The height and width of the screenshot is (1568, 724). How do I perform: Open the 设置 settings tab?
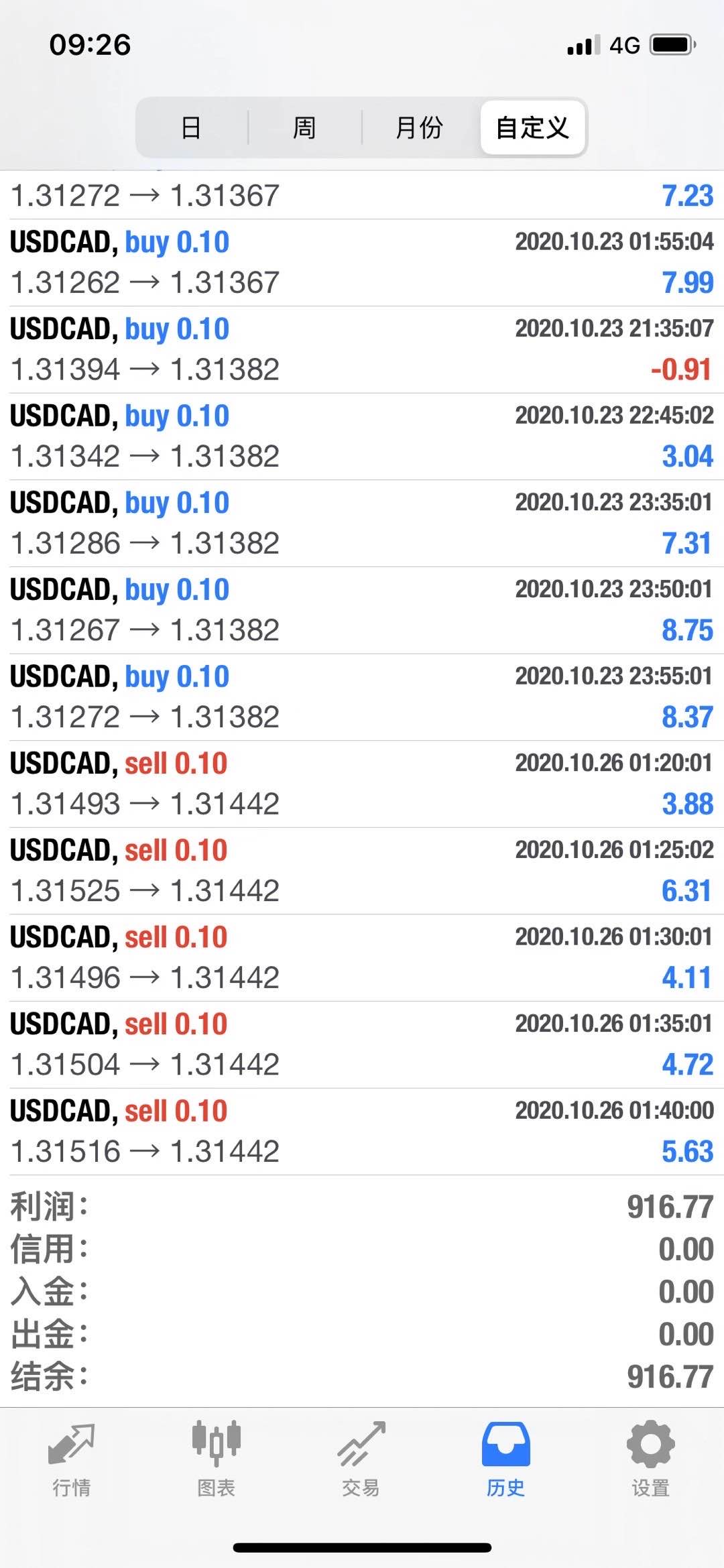coord(651,1459)
